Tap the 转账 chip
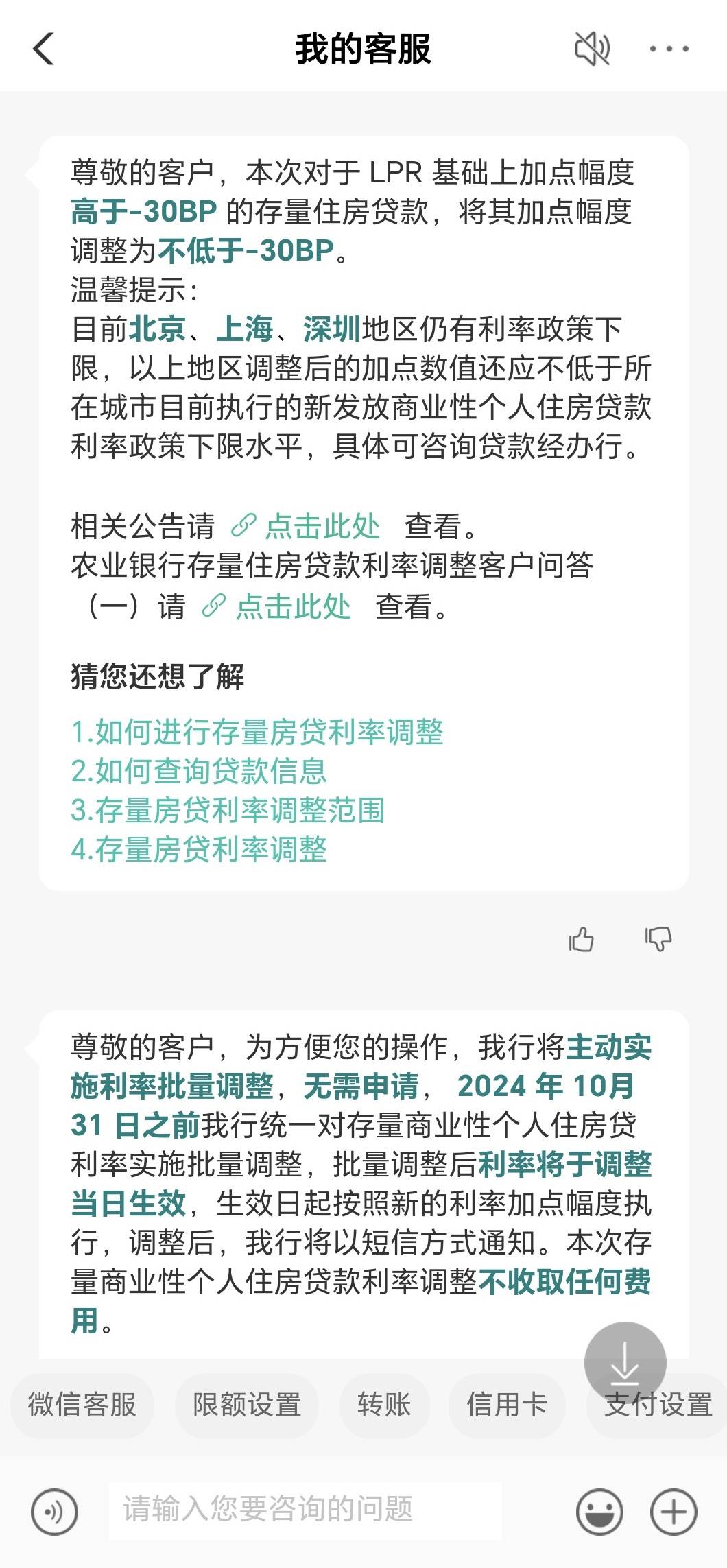Image resolution: width=727 pixels, height=1568 pixels. click(x=384, y=1405)
